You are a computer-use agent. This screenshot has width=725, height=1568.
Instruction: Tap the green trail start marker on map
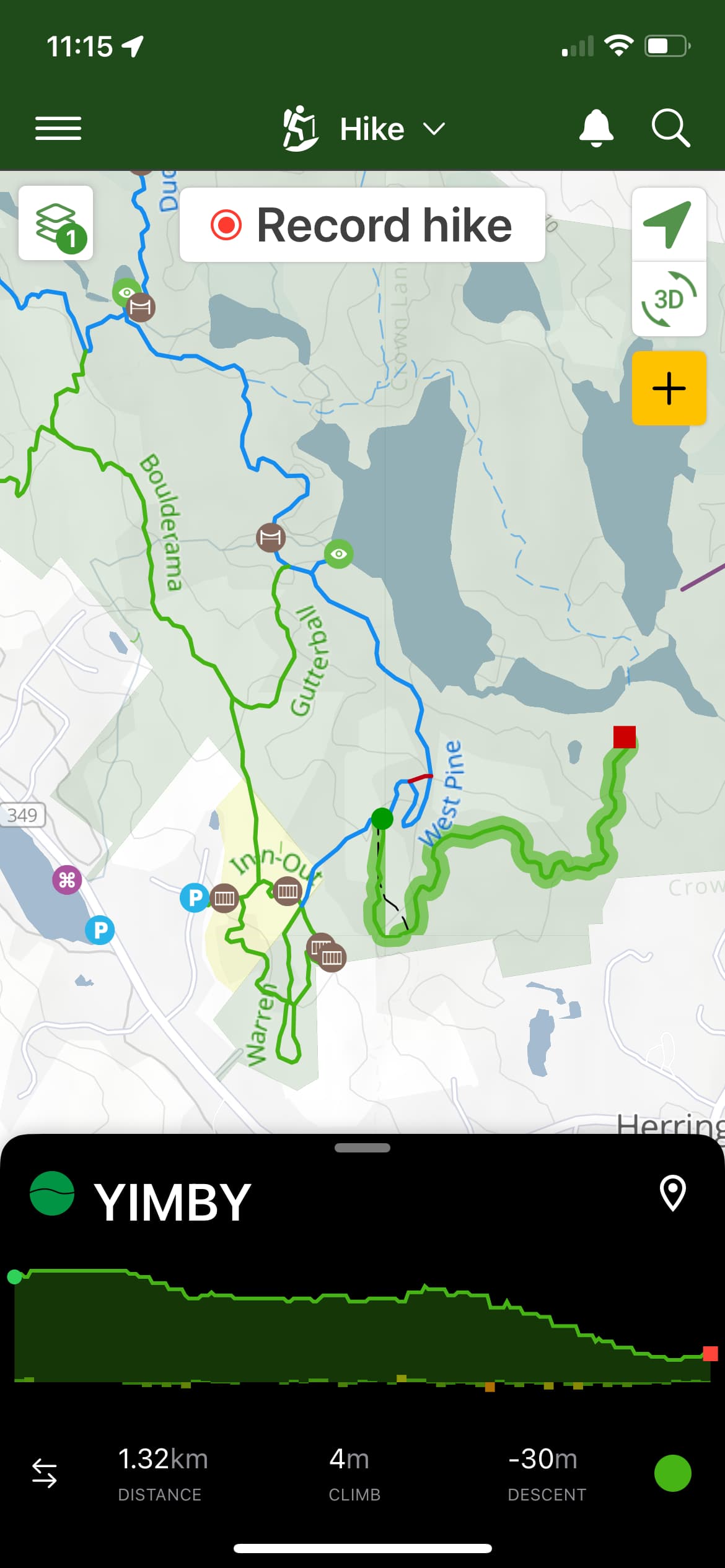pos(382,819)
